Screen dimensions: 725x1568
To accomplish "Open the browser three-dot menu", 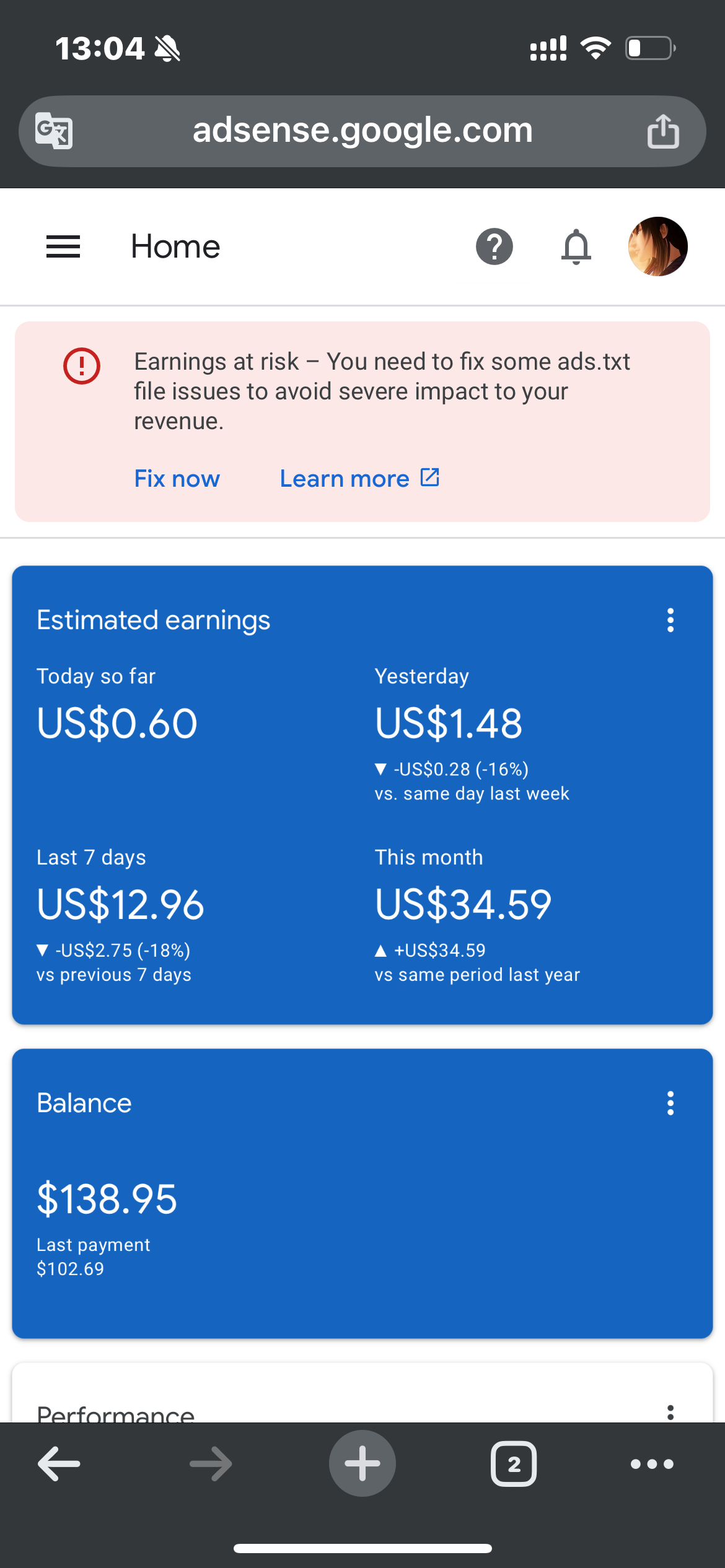I will coord(652,1464).
